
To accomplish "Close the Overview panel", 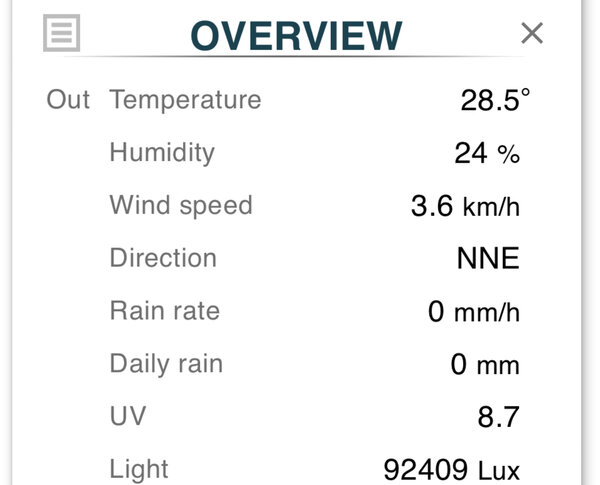I will click(x=532, y=33).
